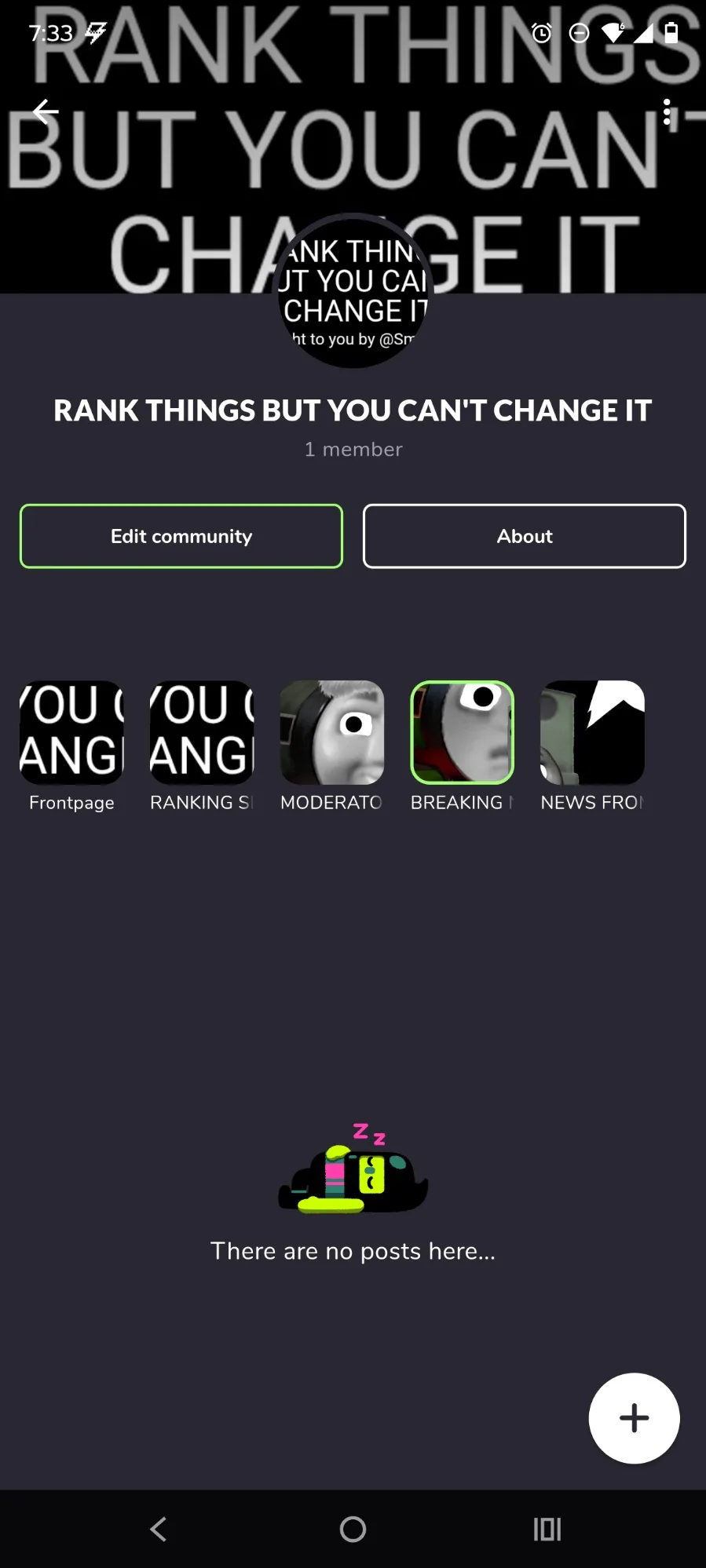Tap the system home button
Image resolution: width=706 pixels, height=1568 pixels.
point(353,1529)
